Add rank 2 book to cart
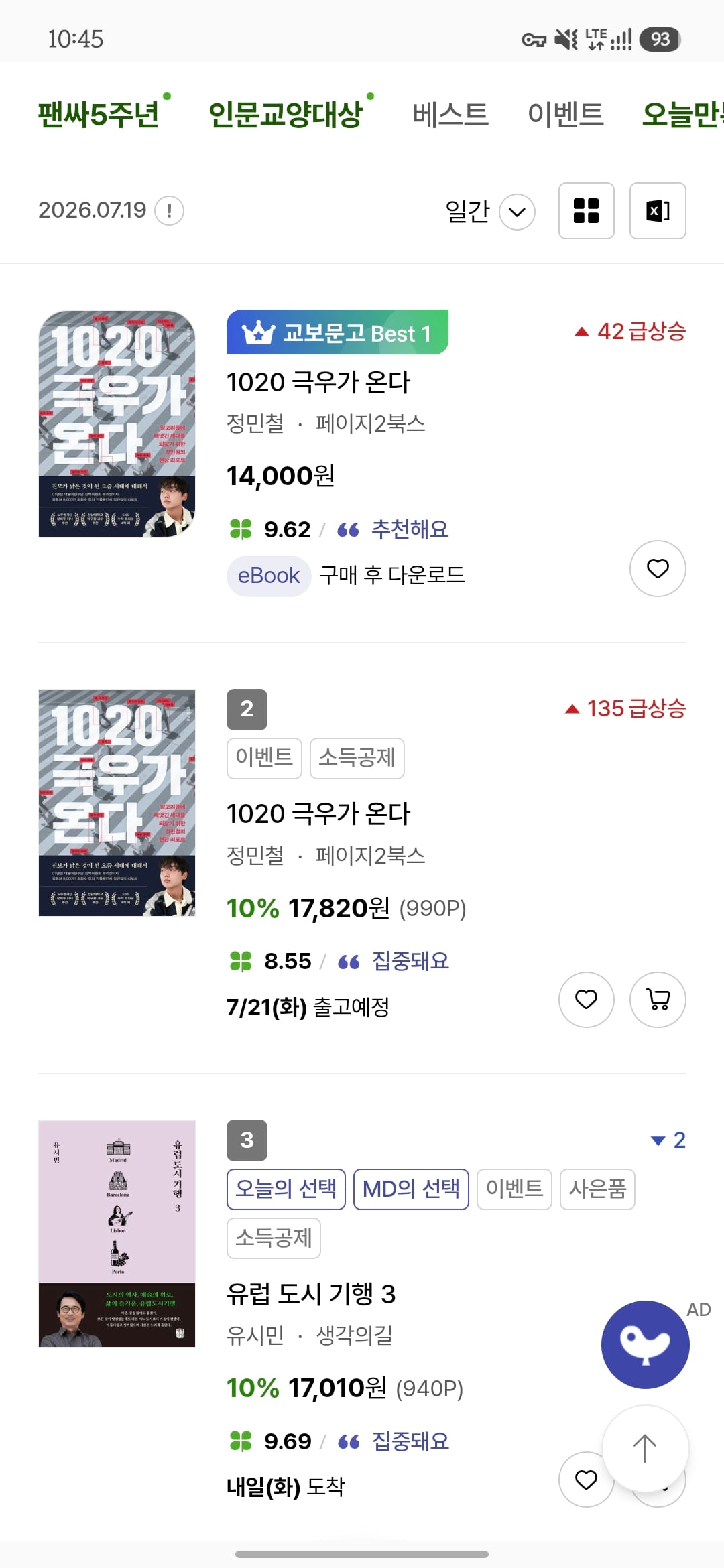 (x=658, y=1000)
